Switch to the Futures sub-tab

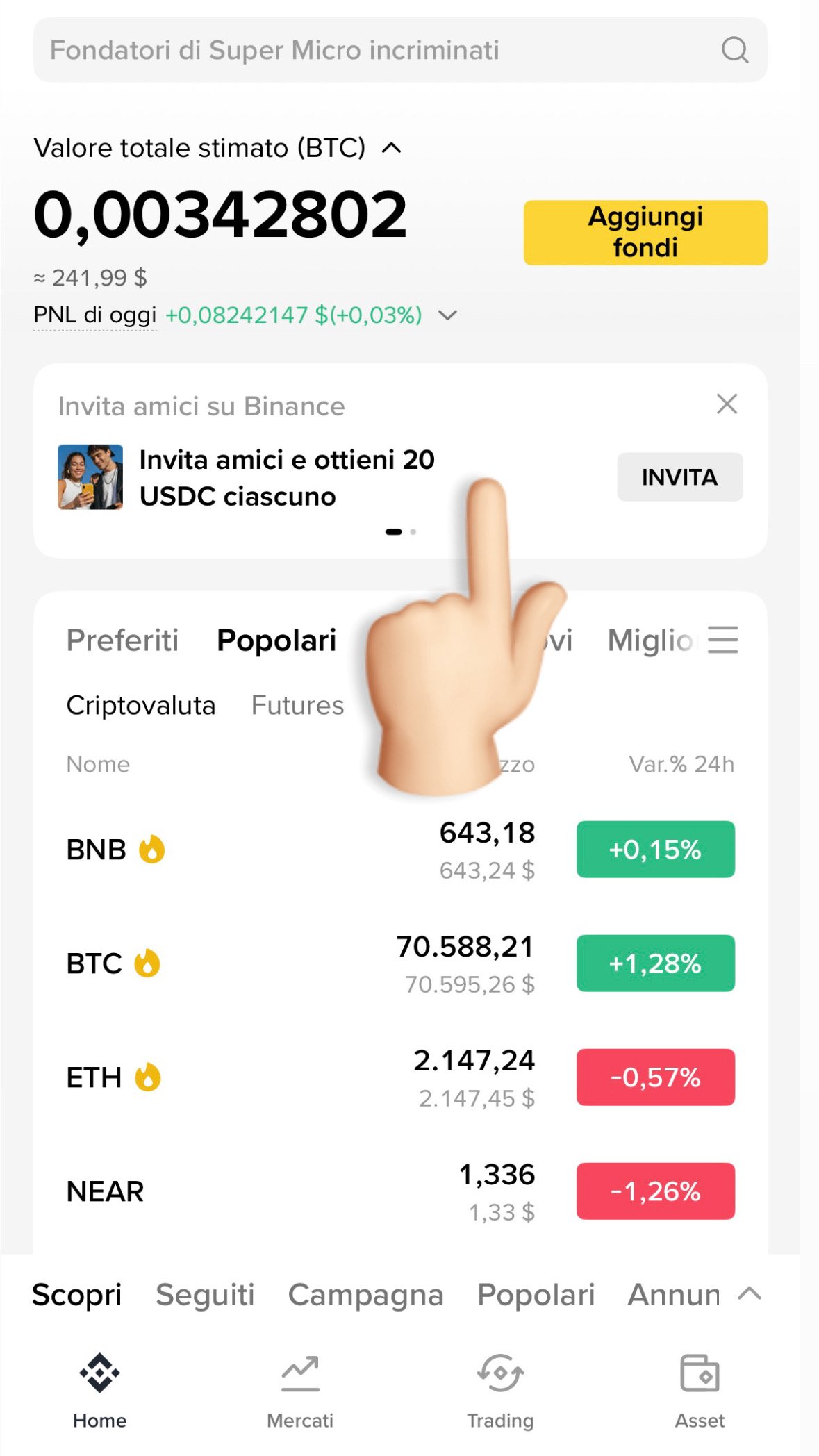pos(297,705)
